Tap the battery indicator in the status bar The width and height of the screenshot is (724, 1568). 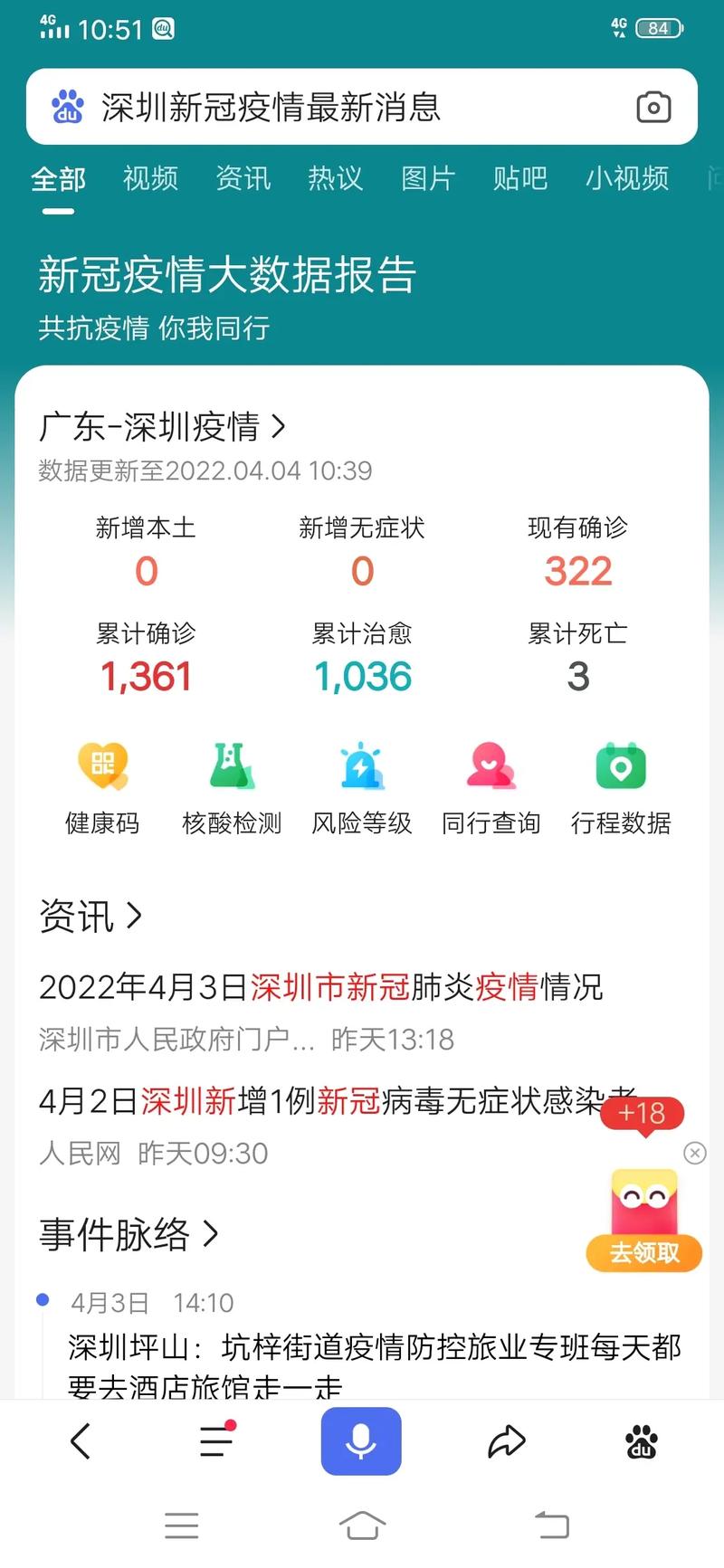660,28
